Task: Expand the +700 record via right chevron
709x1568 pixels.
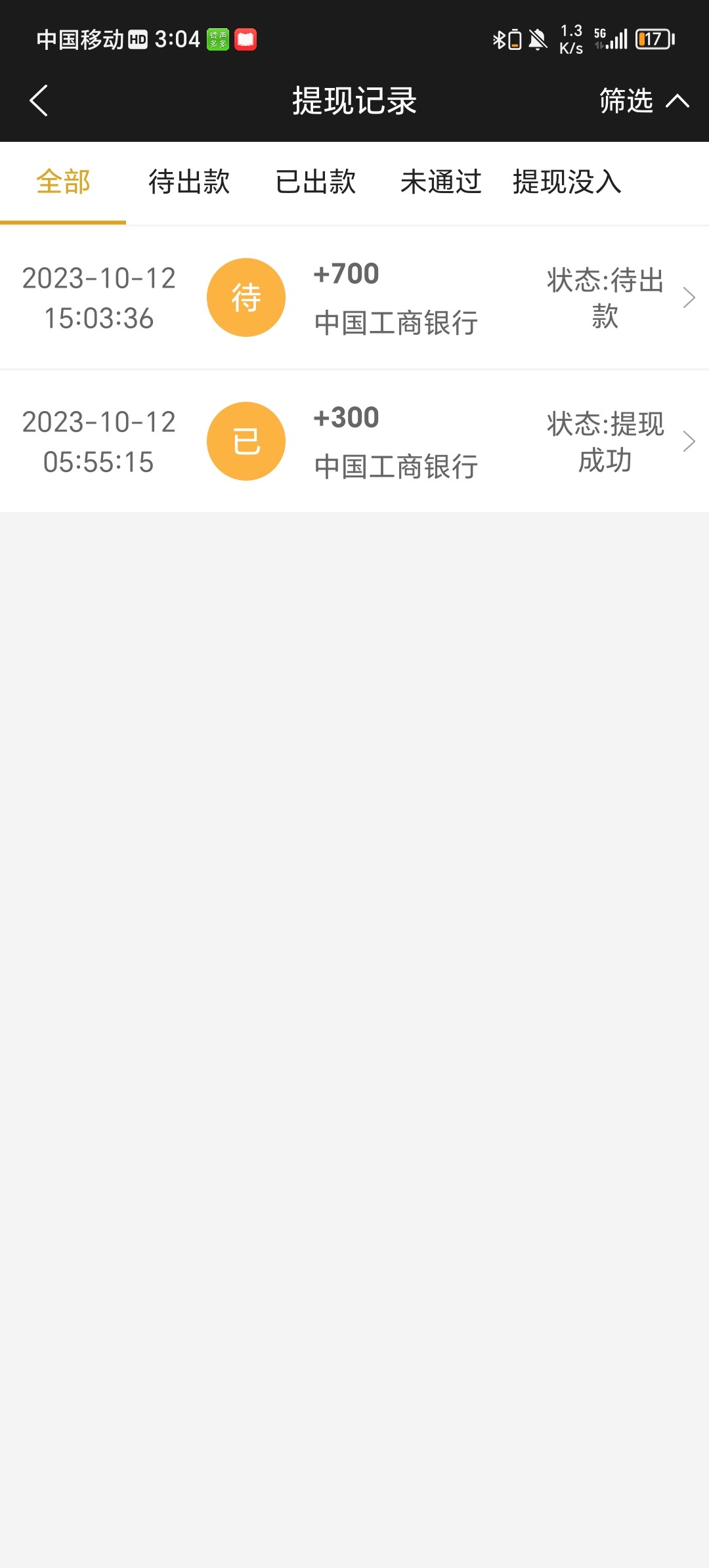Action: click(x=688, y=297)
